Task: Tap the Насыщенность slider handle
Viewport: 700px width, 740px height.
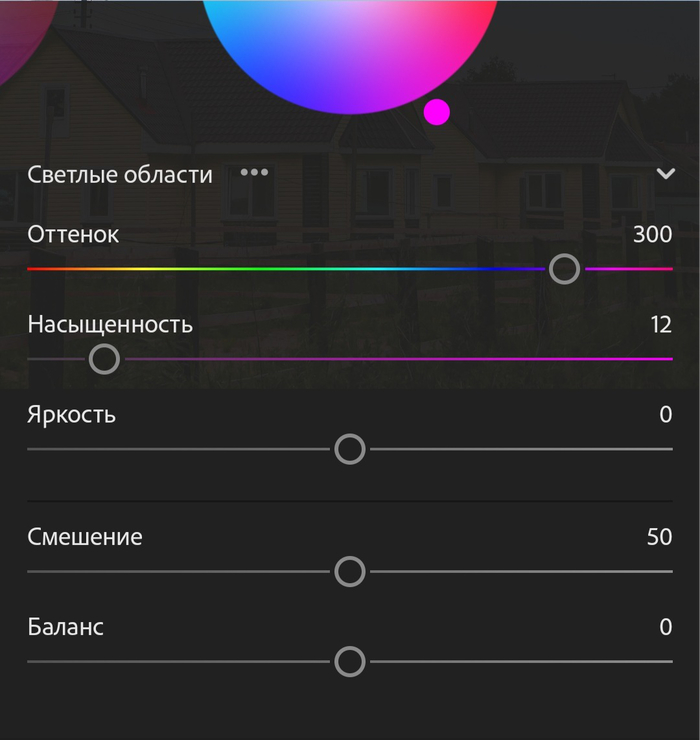Action: point(104,358)
